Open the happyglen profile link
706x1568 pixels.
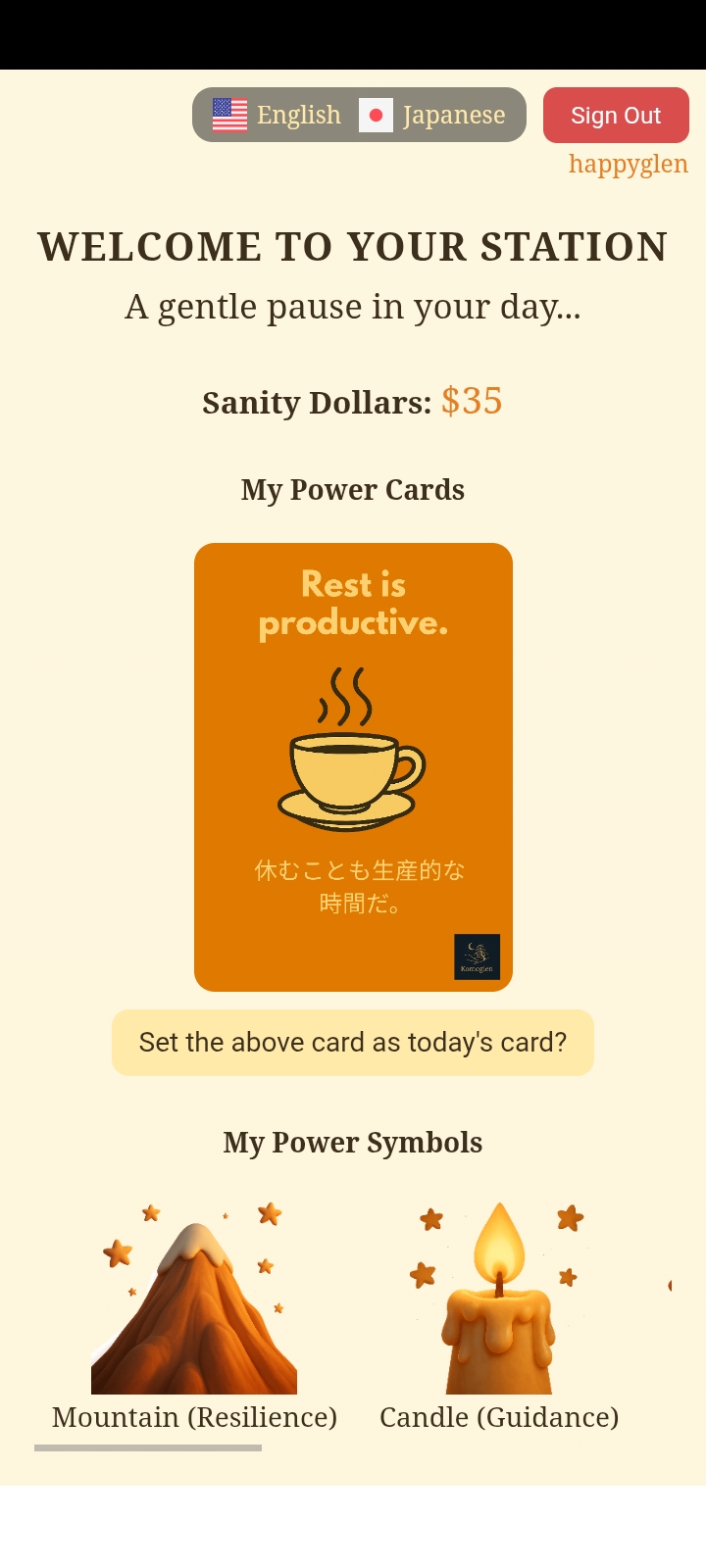[628, 164]
